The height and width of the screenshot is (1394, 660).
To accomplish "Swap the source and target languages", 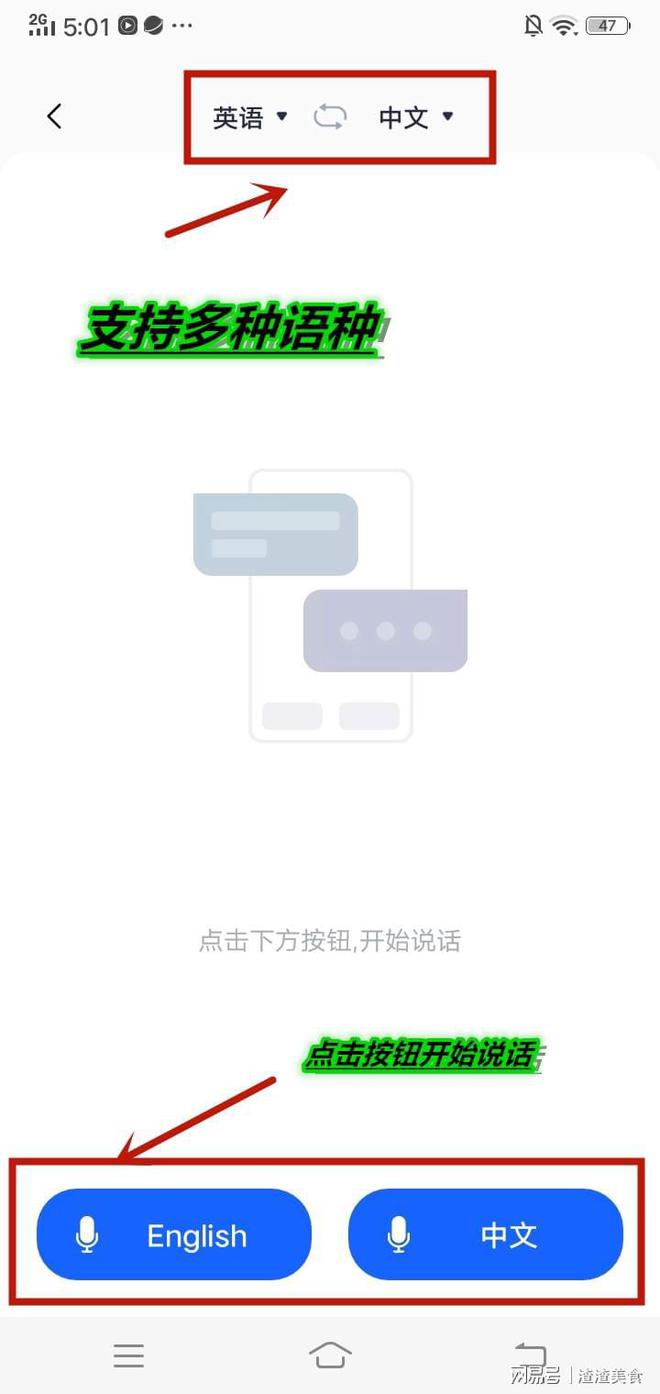I will coord(330,117).
